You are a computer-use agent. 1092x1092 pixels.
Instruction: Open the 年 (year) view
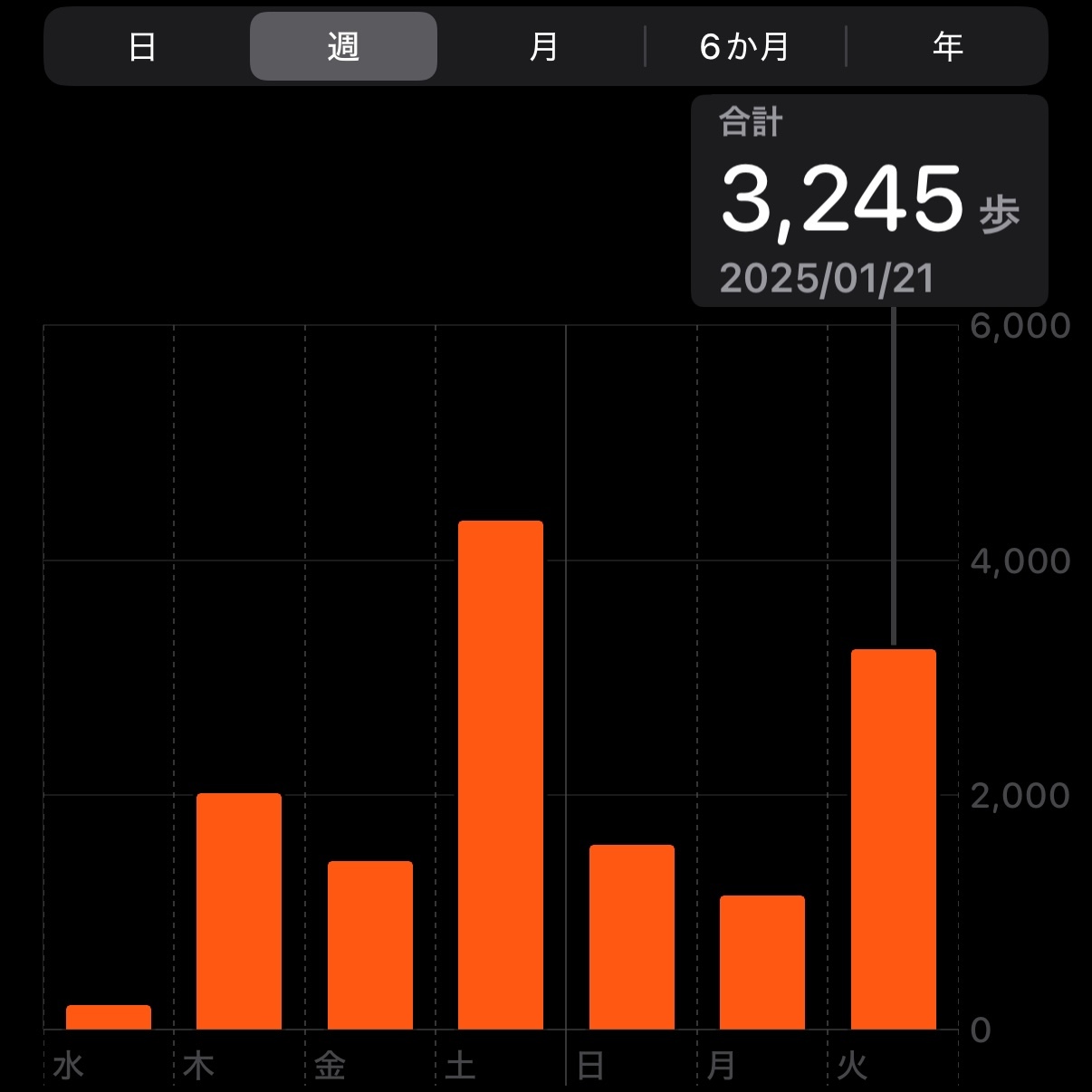point(947,46)
